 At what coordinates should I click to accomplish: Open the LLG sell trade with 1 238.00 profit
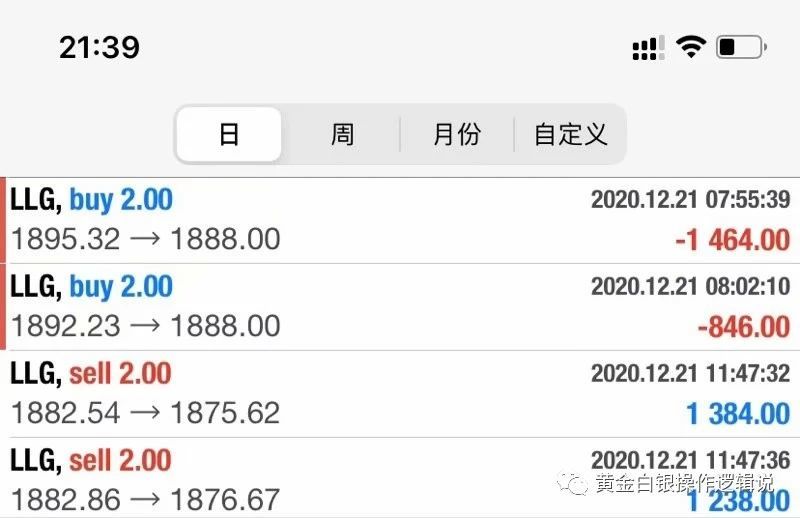(x=400, y=478)
